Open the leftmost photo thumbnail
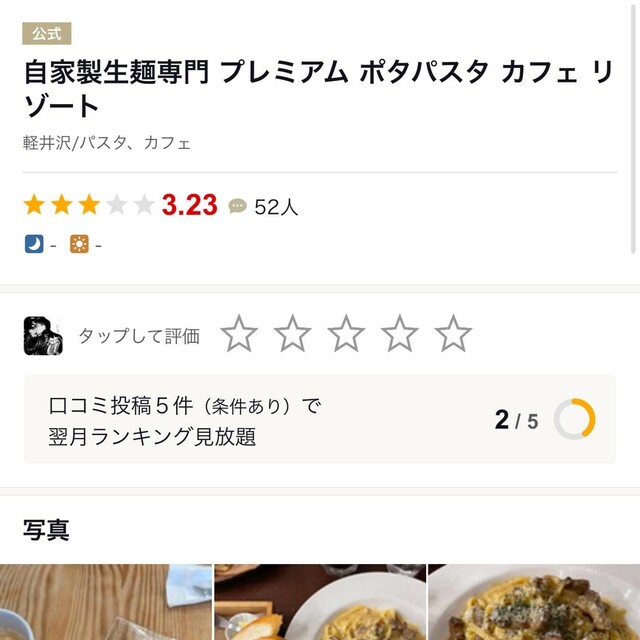The width and height of the screenshot is (640, 640). click(x=105, y=602)
